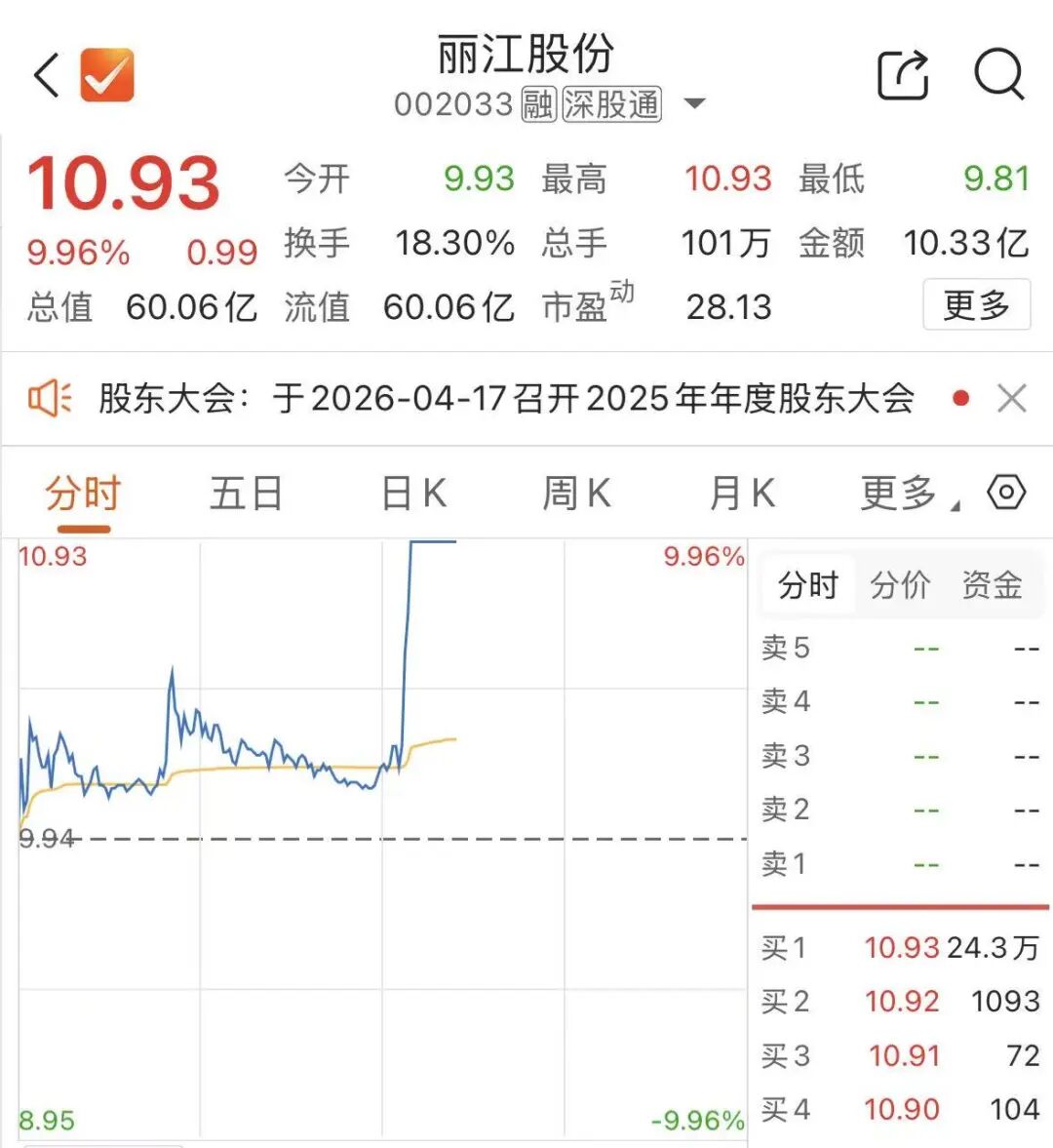Dismiss the shareholder meeting notice

click(x=1012, y=399)
